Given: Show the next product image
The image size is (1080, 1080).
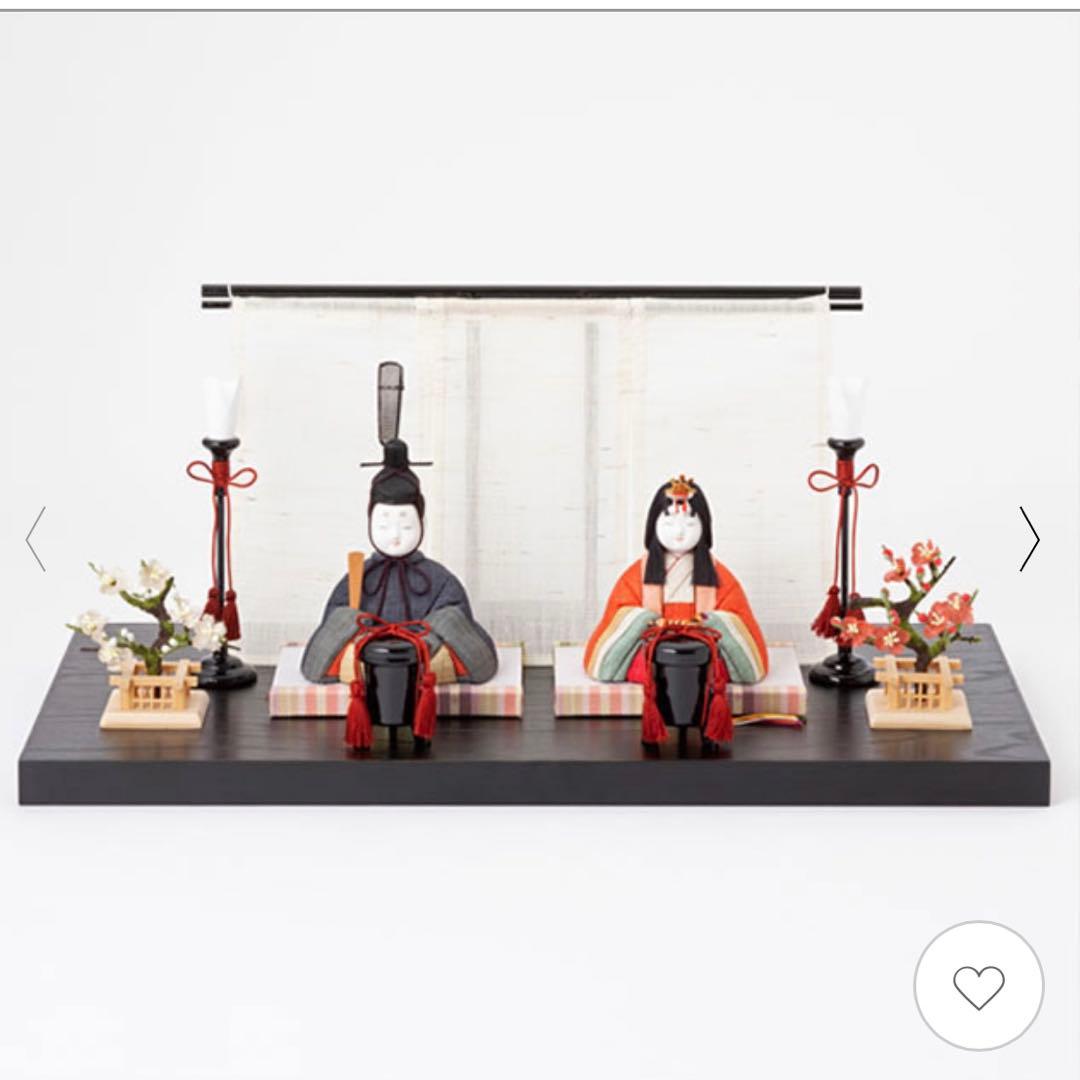Looking at the screenshot, I should 1029,539.
